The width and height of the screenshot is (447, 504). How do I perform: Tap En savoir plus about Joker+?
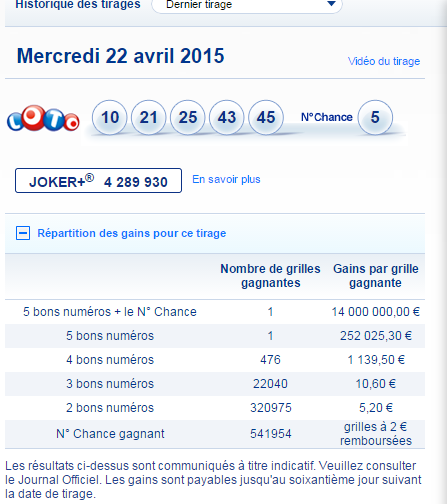(226, 179)
